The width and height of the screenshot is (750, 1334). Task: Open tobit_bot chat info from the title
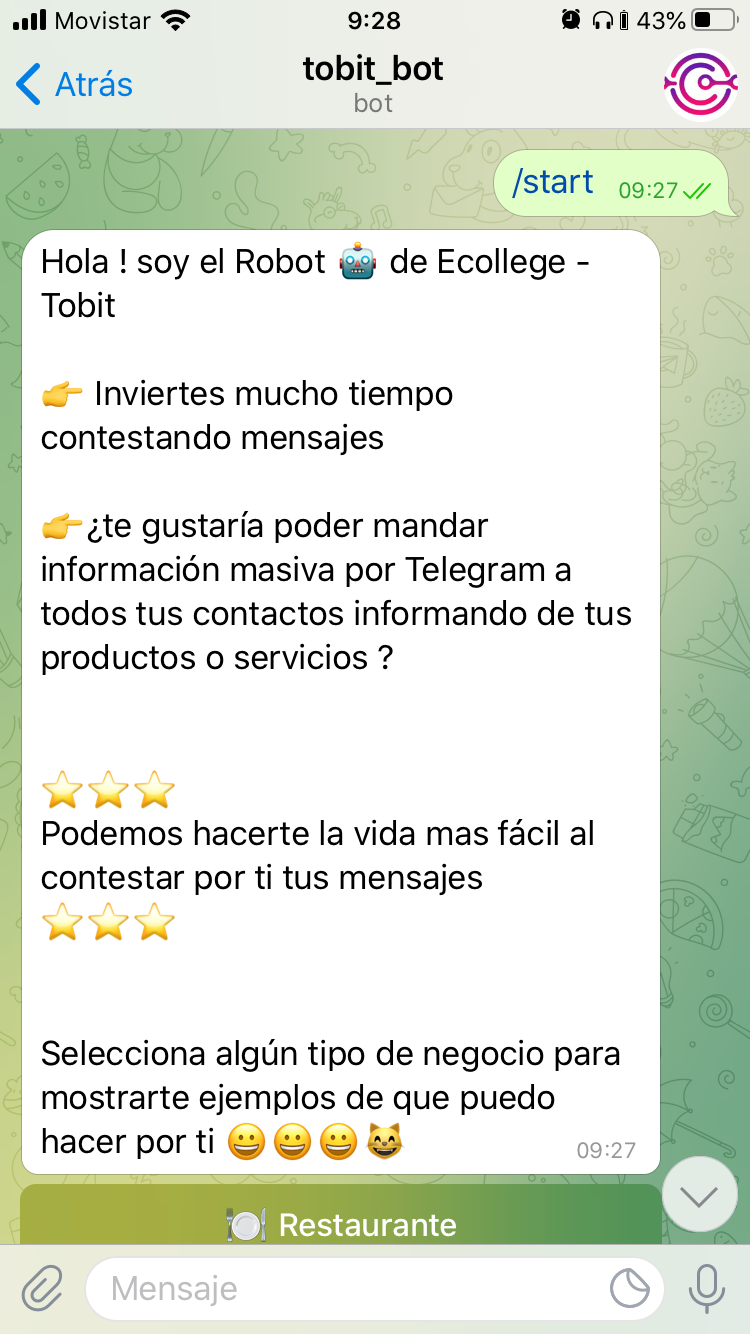pos(373,84)
